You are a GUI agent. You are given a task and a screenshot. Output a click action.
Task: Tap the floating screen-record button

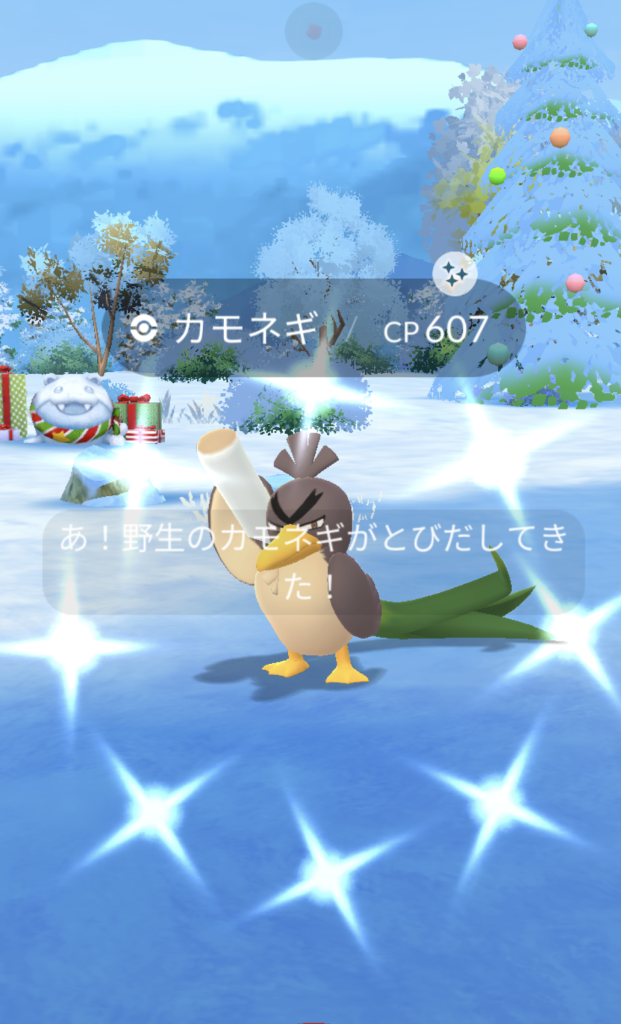[313, 31]
